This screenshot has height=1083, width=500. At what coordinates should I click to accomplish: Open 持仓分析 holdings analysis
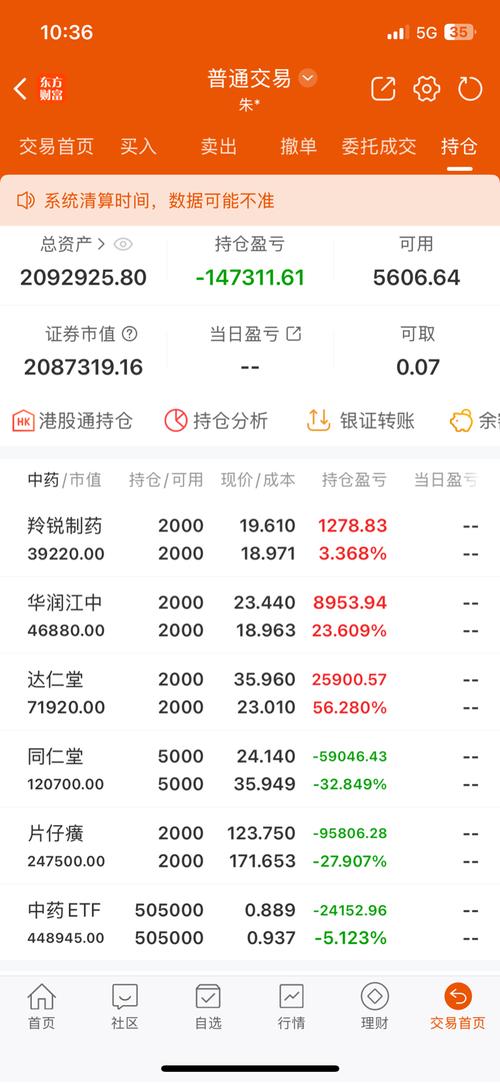click(216, 421)
